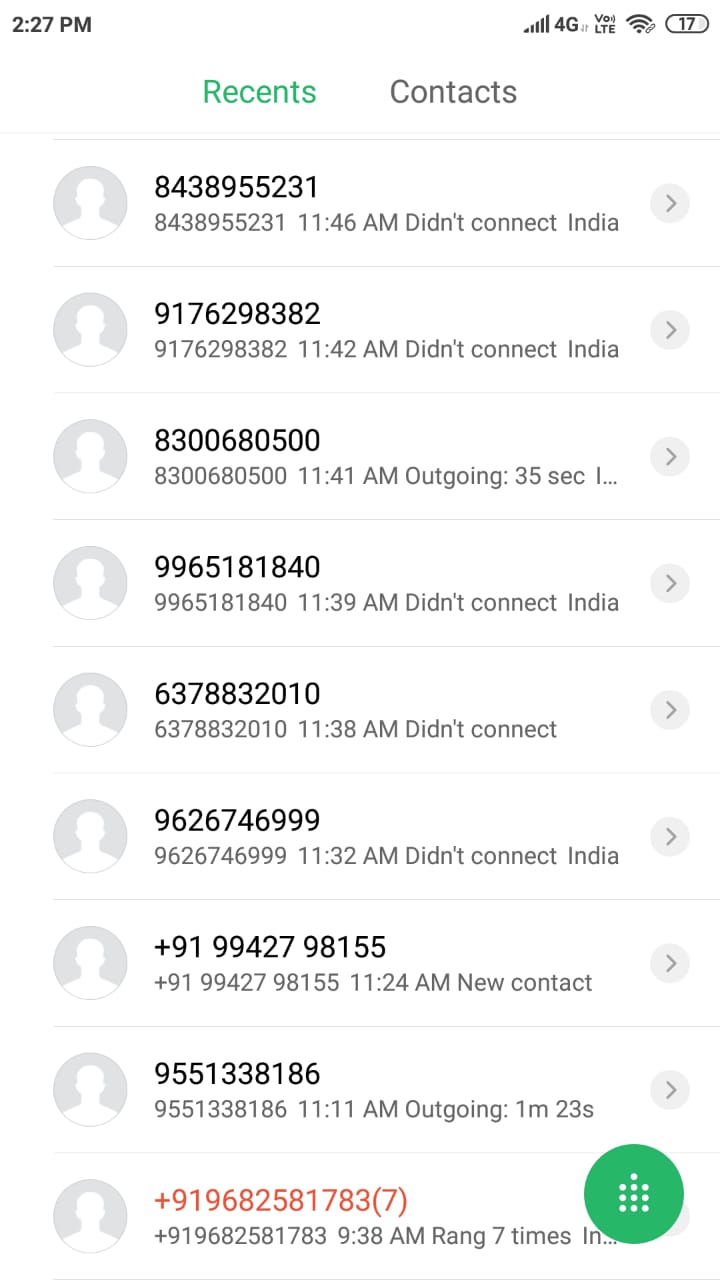Screen dimensions: 720x1280
Task: Select the 6378832010 recent call
Action: [x=360, y=710]
